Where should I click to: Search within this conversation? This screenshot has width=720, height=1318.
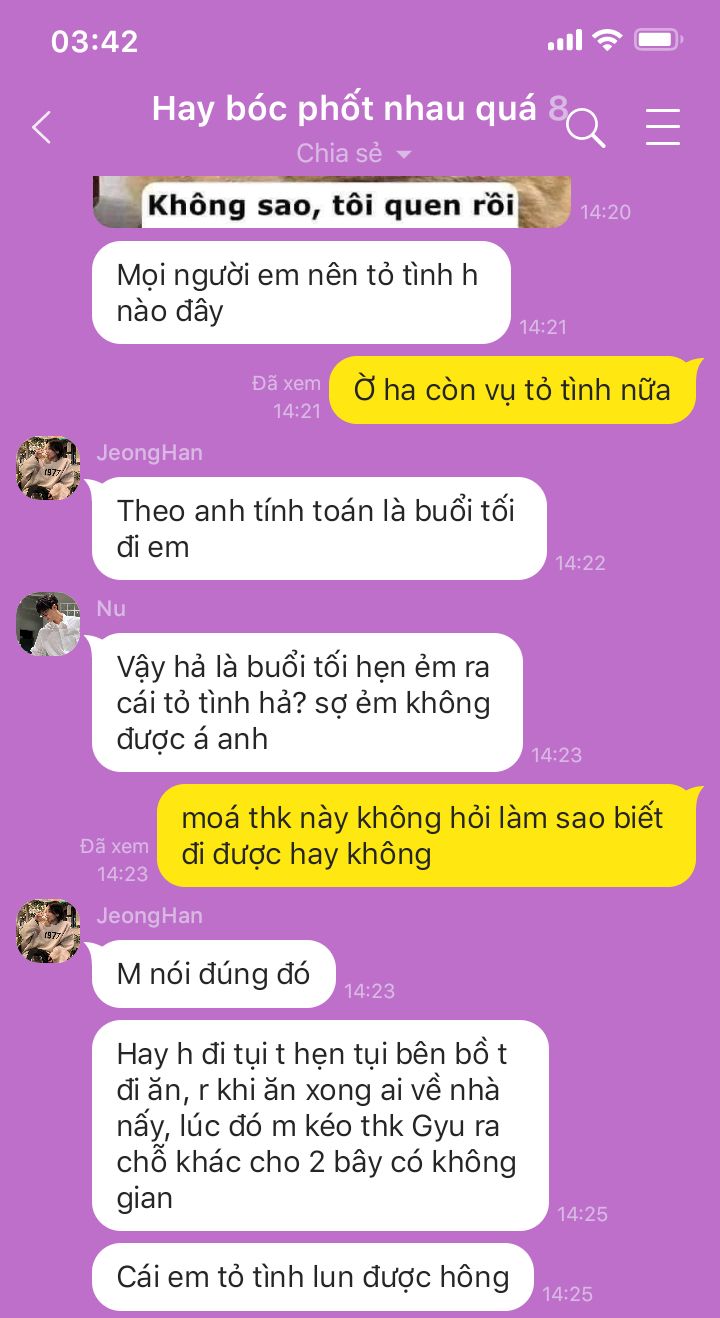coord(585,127)
